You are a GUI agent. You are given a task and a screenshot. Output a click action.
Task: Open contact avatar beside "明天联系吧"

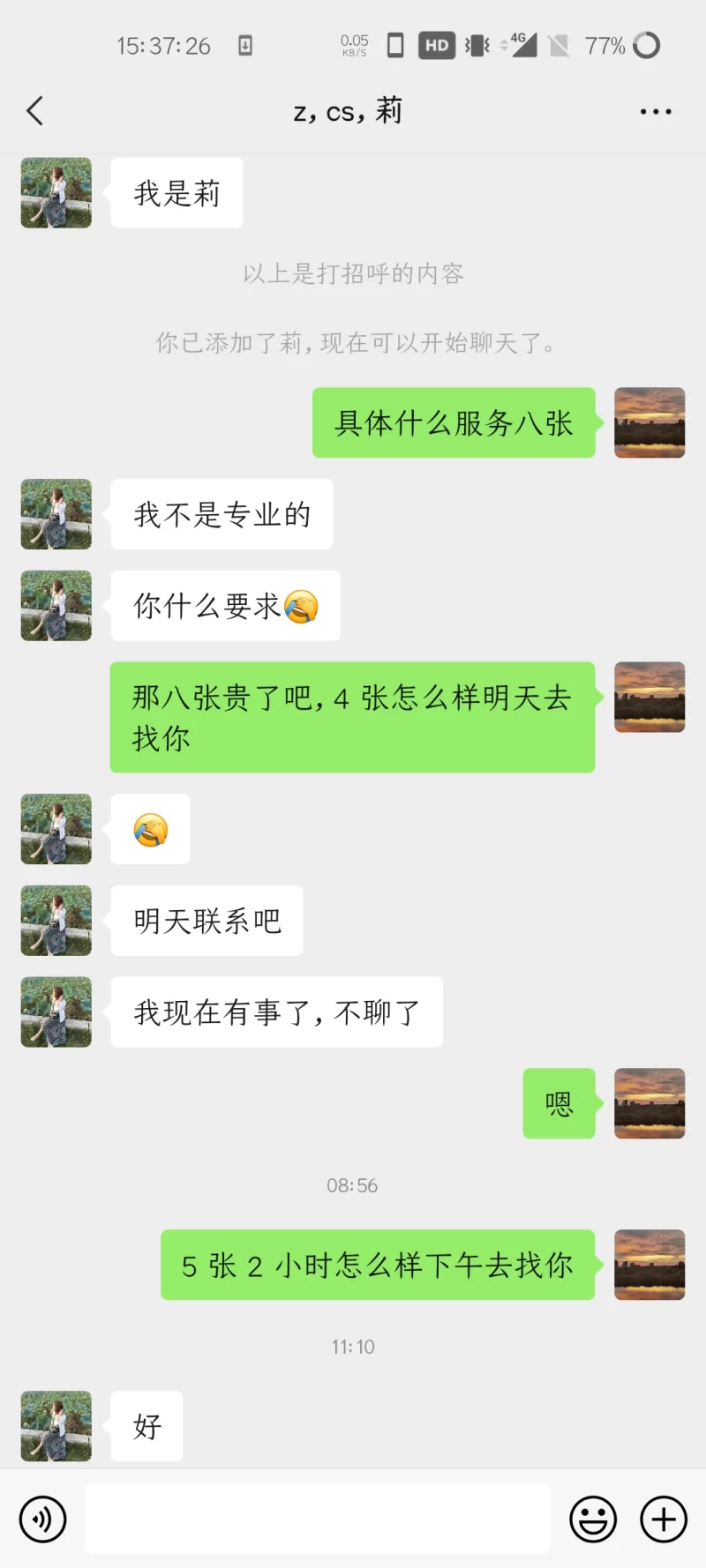tap(56, 921)
